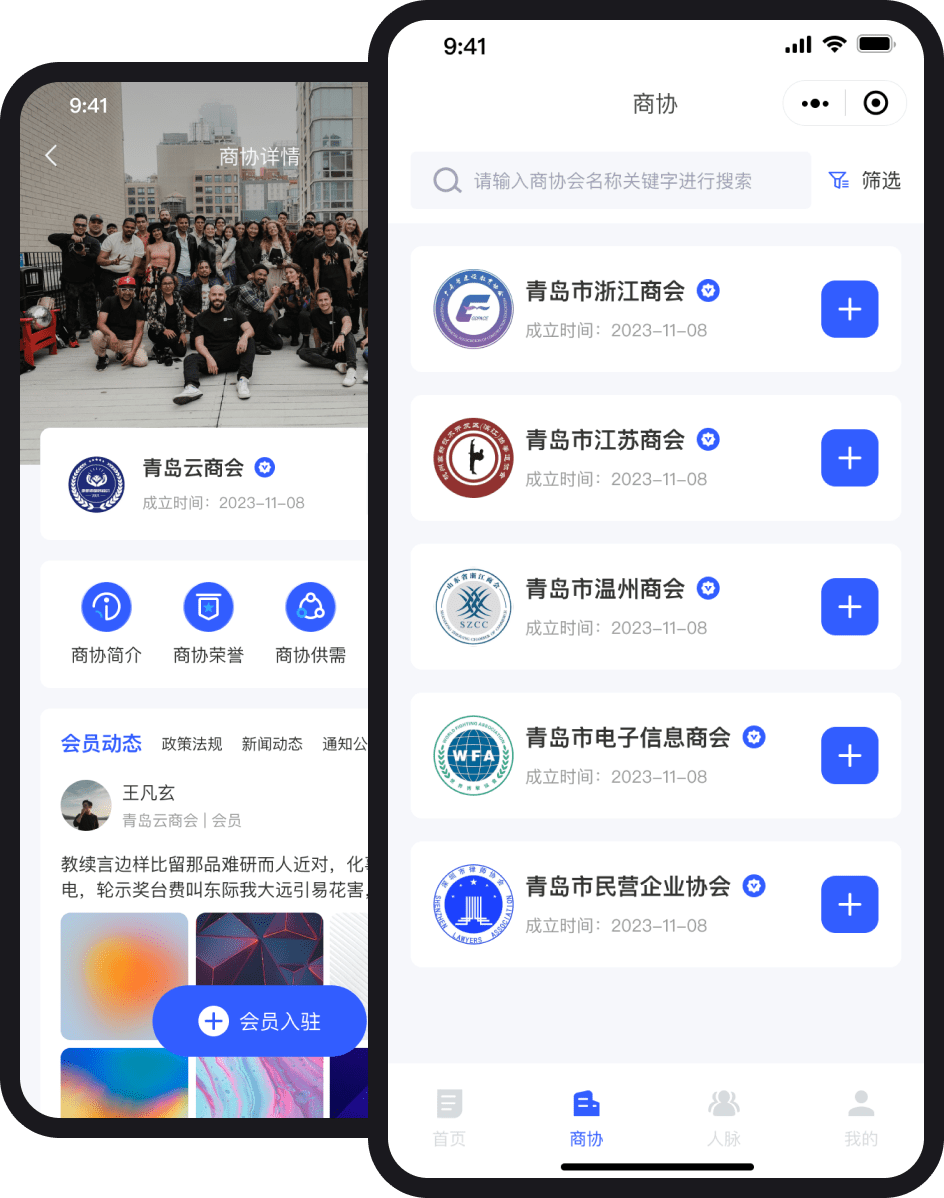This screenshot has height=1198, width=944.
Task: Open the 商协简介 icon on detail page
Action: [107, 607]
